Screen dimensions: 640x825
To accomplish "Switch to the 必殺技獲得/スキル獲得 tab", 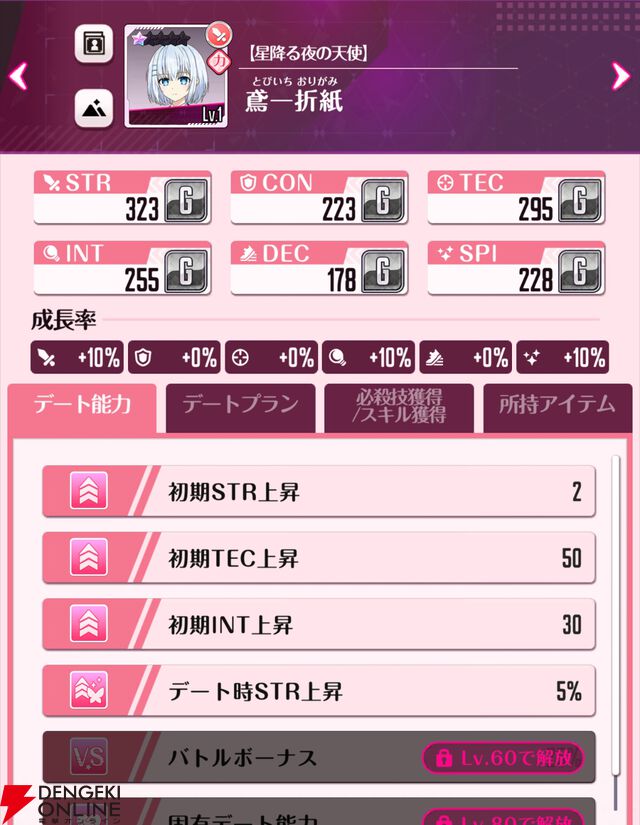I will point(398,406).
